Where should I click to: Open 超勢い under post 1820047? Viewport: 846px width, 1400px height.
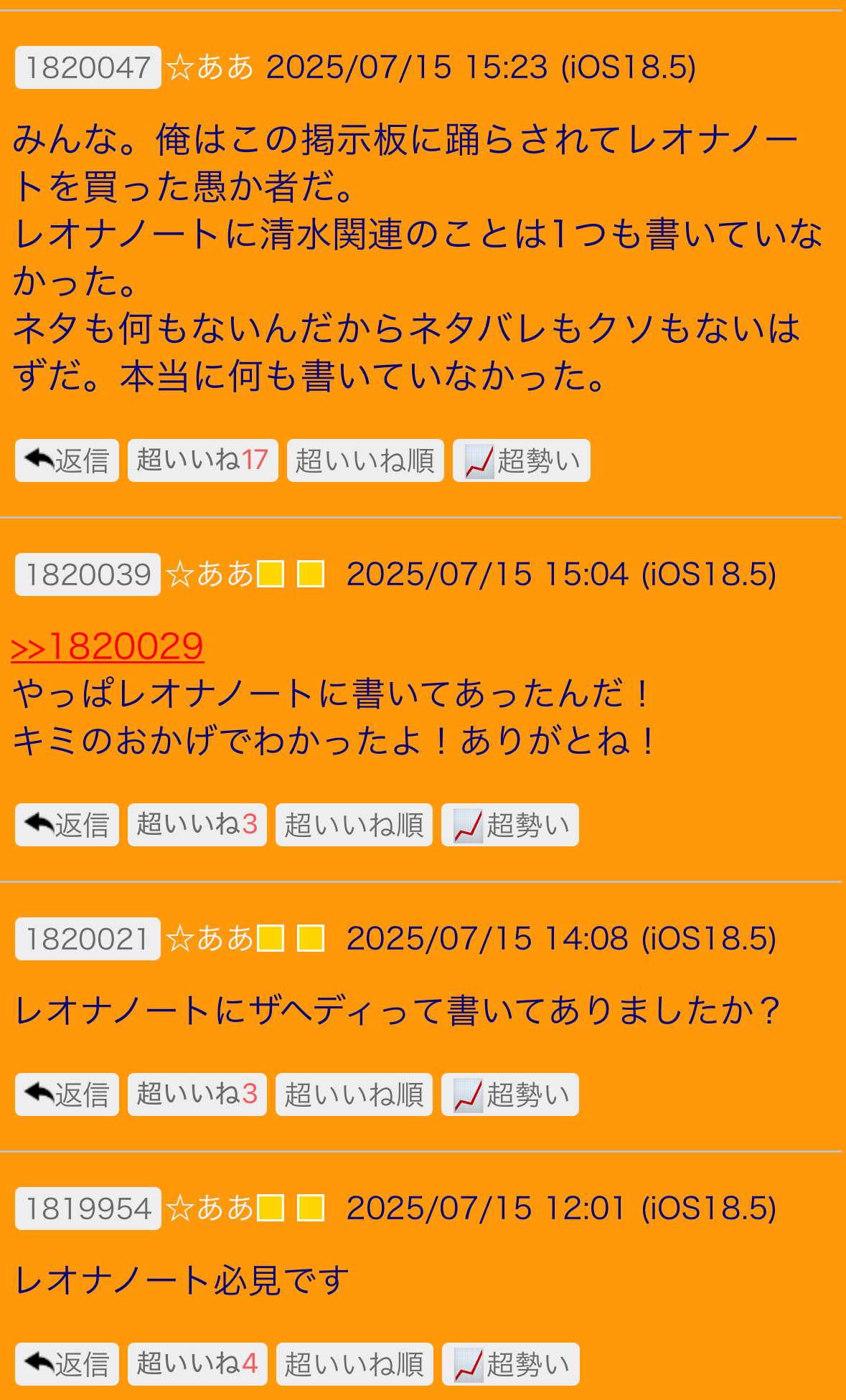pyautogui.click(x=521, y=460)
